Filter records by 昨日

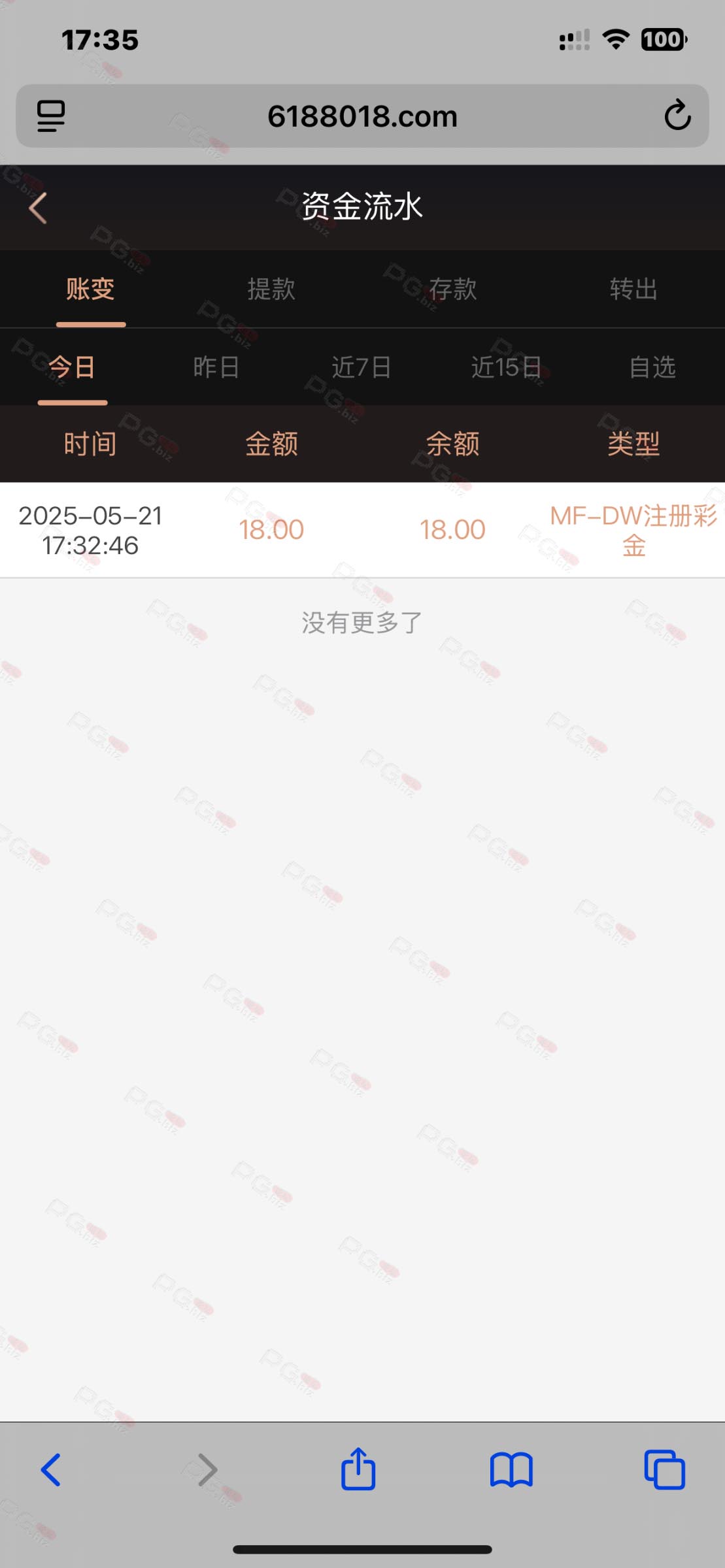tap(216, 367)
